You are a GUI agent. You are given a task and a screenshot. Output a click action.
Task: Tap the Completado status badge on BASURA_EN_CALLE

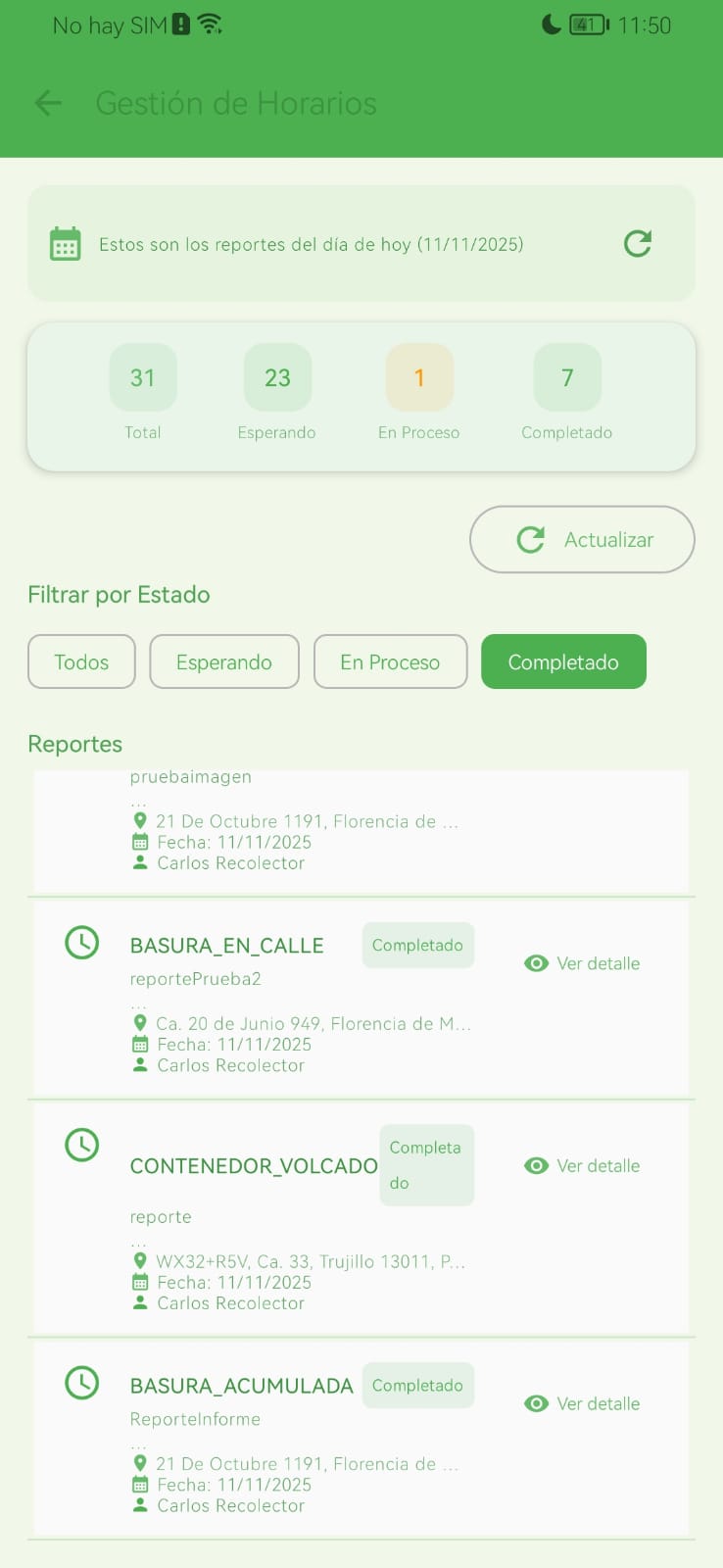[417, 945]
